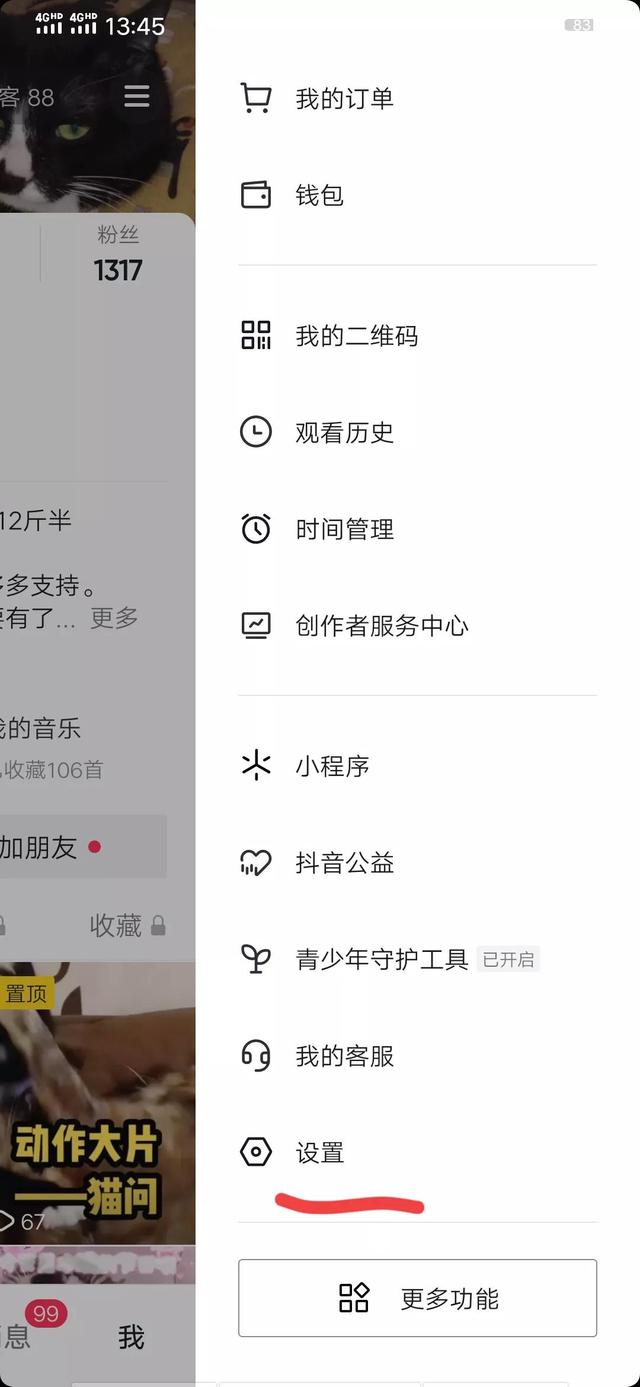This screenshot has height=1387, width=640.
Task: Switch to the 我 tab
Action: pyautogui.click(x=131, y=1337)
